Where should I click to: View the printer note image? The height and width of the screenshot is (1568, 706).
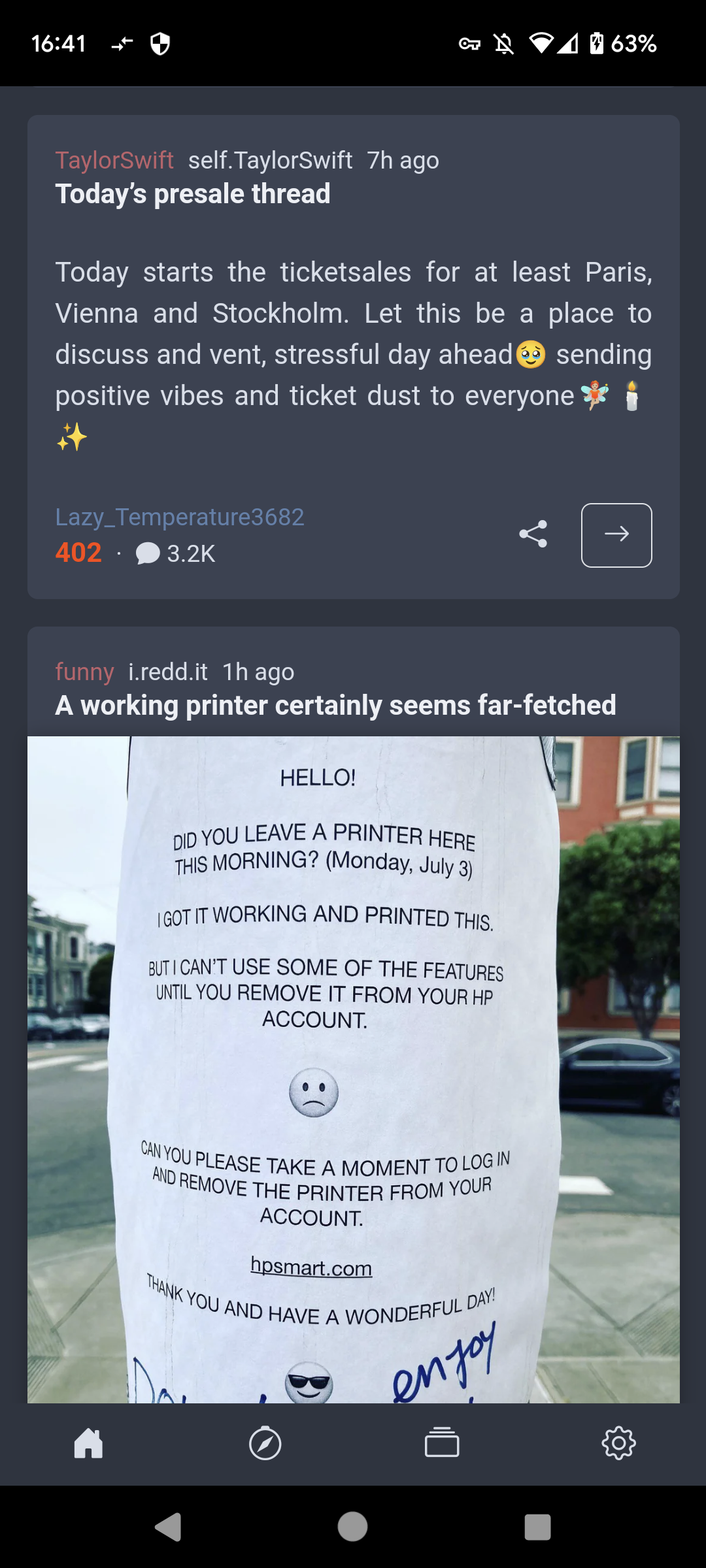click(354, 1070)
